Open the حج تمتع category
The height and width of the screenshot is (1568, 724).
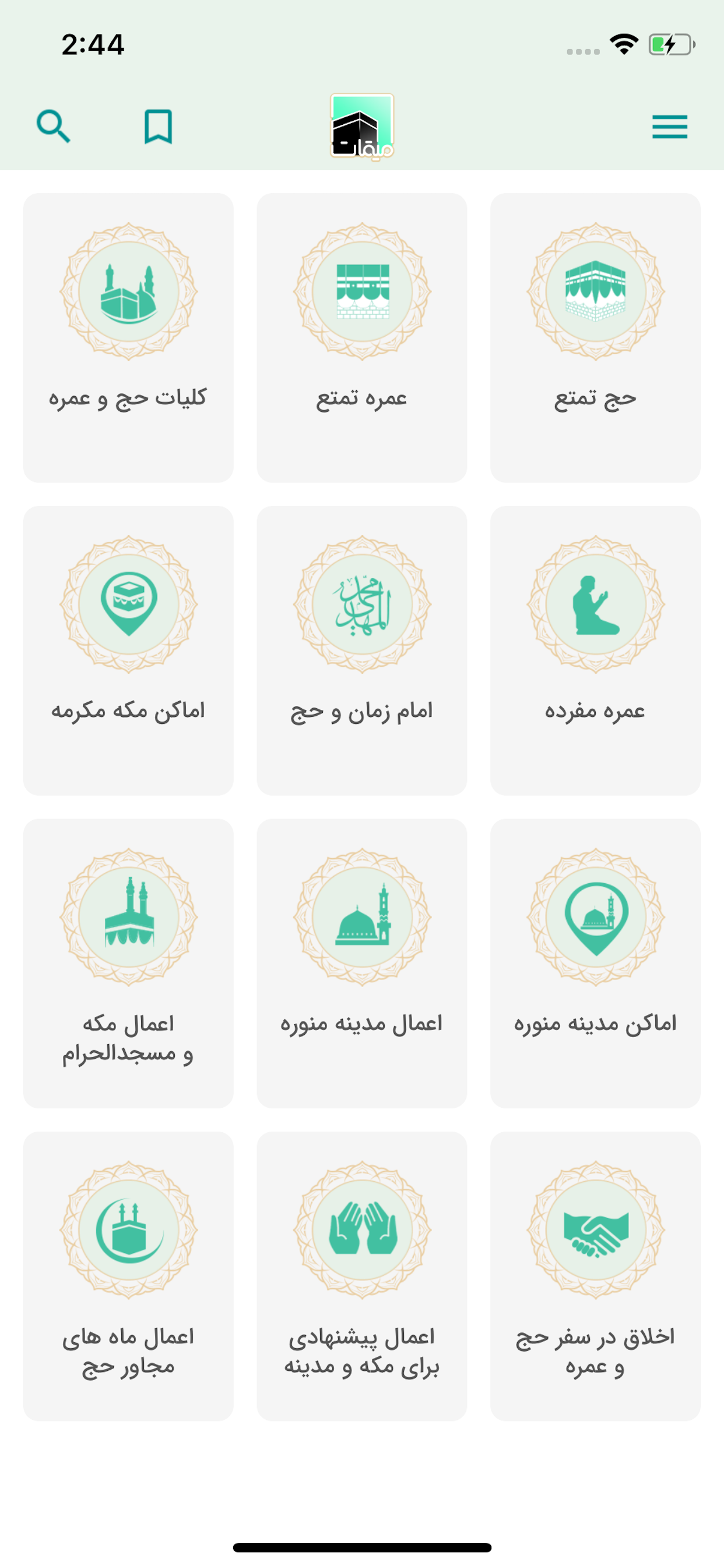coord(596,335)
